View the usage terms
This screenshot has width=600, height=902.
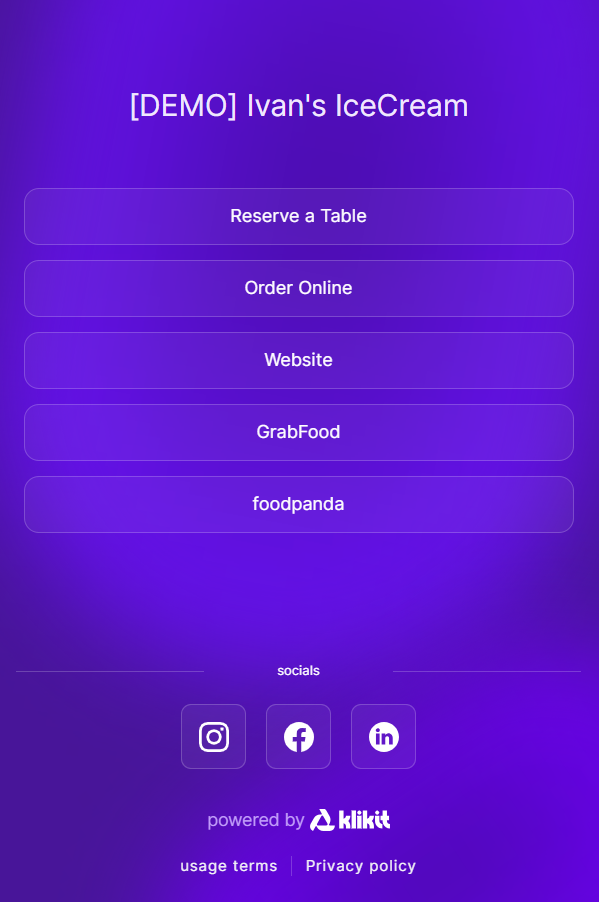(229, 866)
